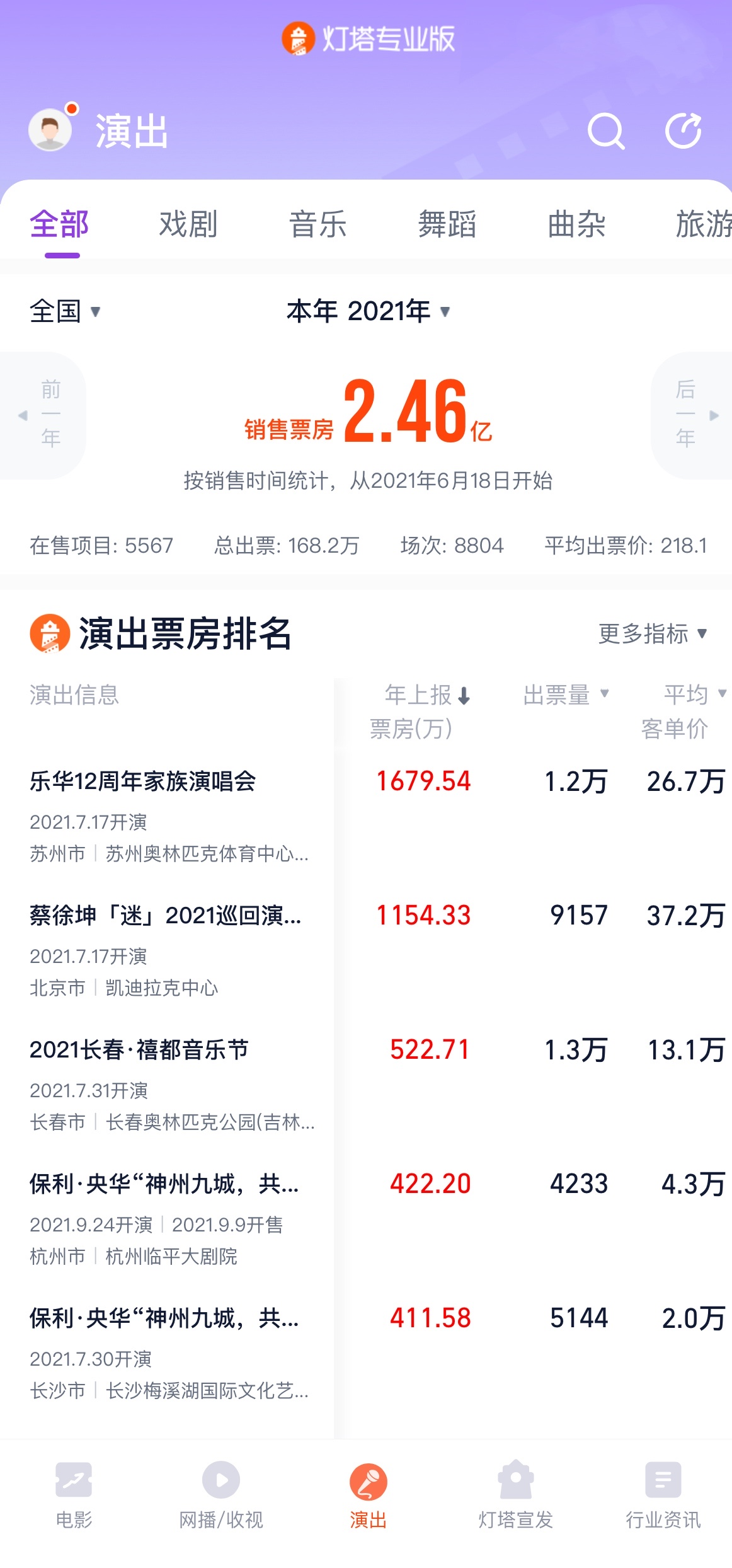Viewport: 732px width, 1568px height.
Task: Open the profile avatar
Action: tap(50, 130)
